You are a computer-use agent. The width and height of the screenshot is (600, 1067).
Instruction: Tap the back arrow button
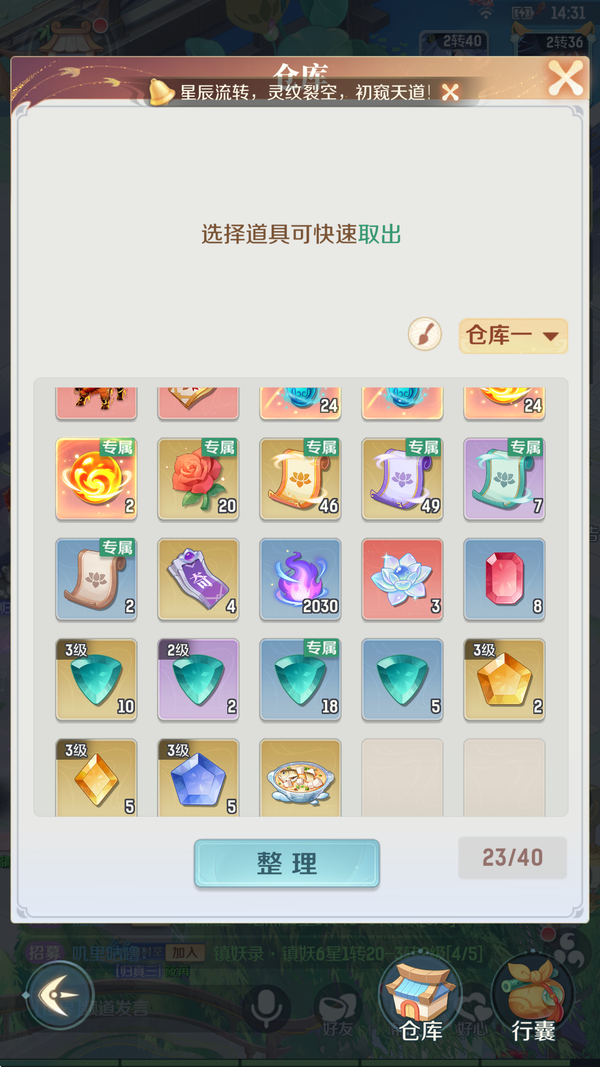point(59,995)
